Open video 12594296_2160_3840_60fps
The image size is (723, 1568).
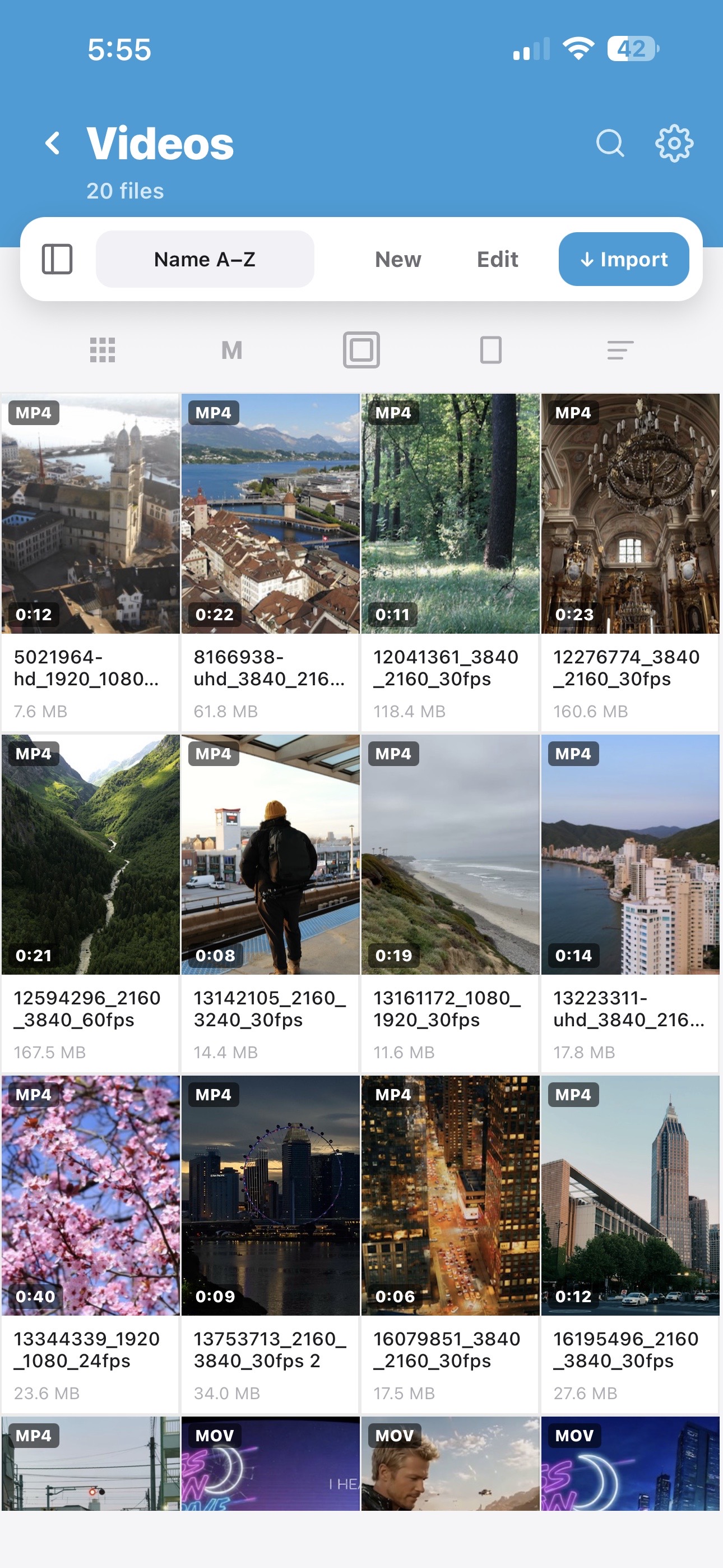pyautogui.click(x=91, y=903)
